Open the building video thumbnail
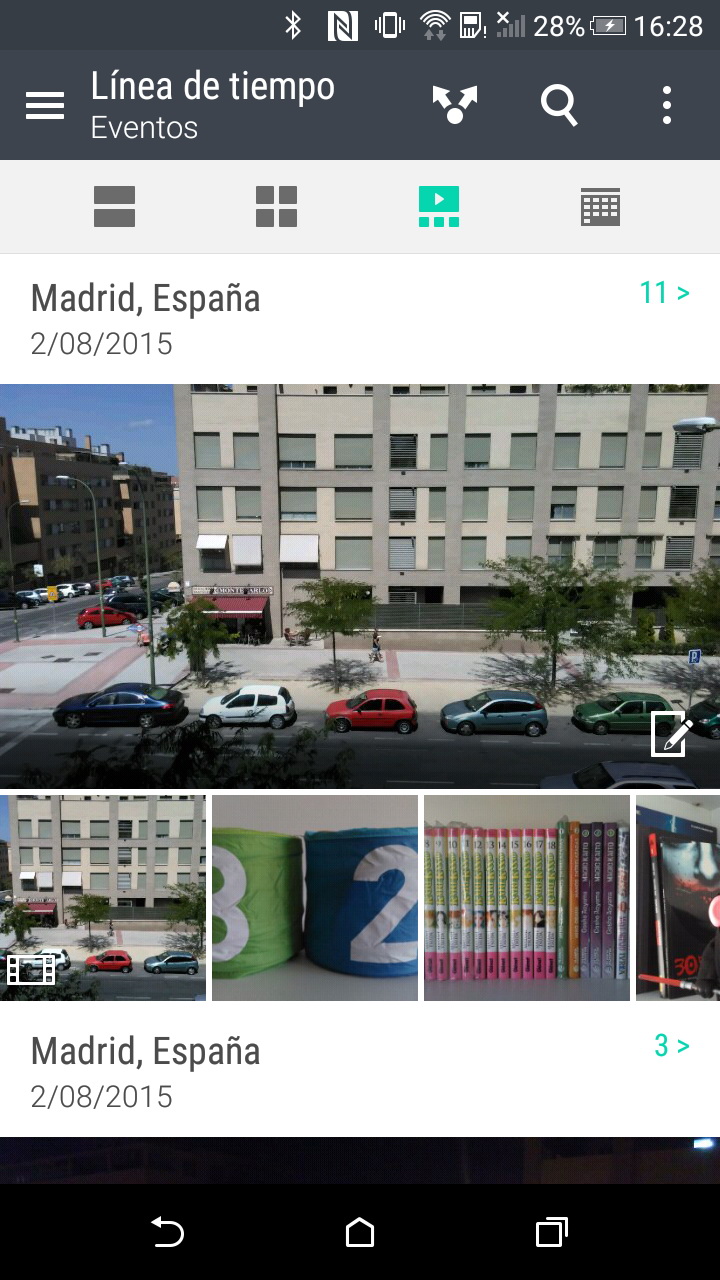The width and height of the screenshot is (720, 1280). 103,897
